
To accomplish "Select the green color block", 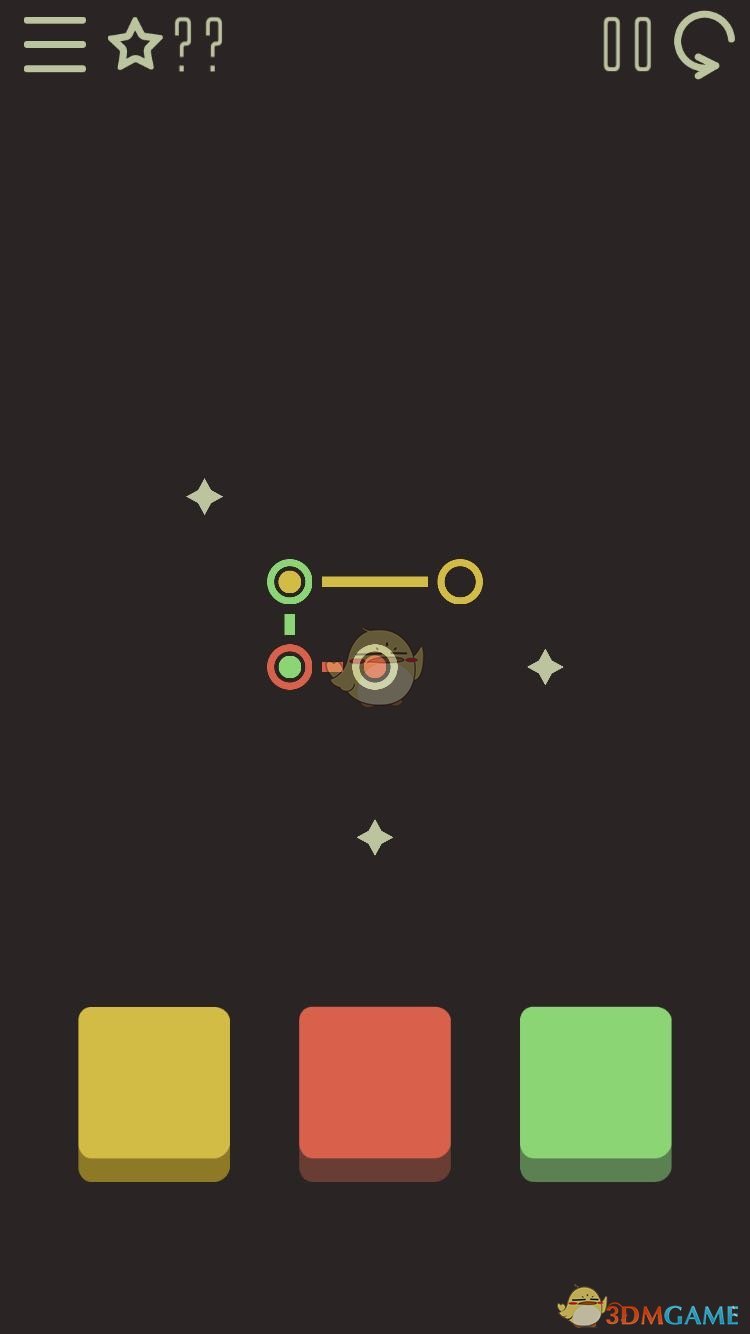I will (595, 1085).
